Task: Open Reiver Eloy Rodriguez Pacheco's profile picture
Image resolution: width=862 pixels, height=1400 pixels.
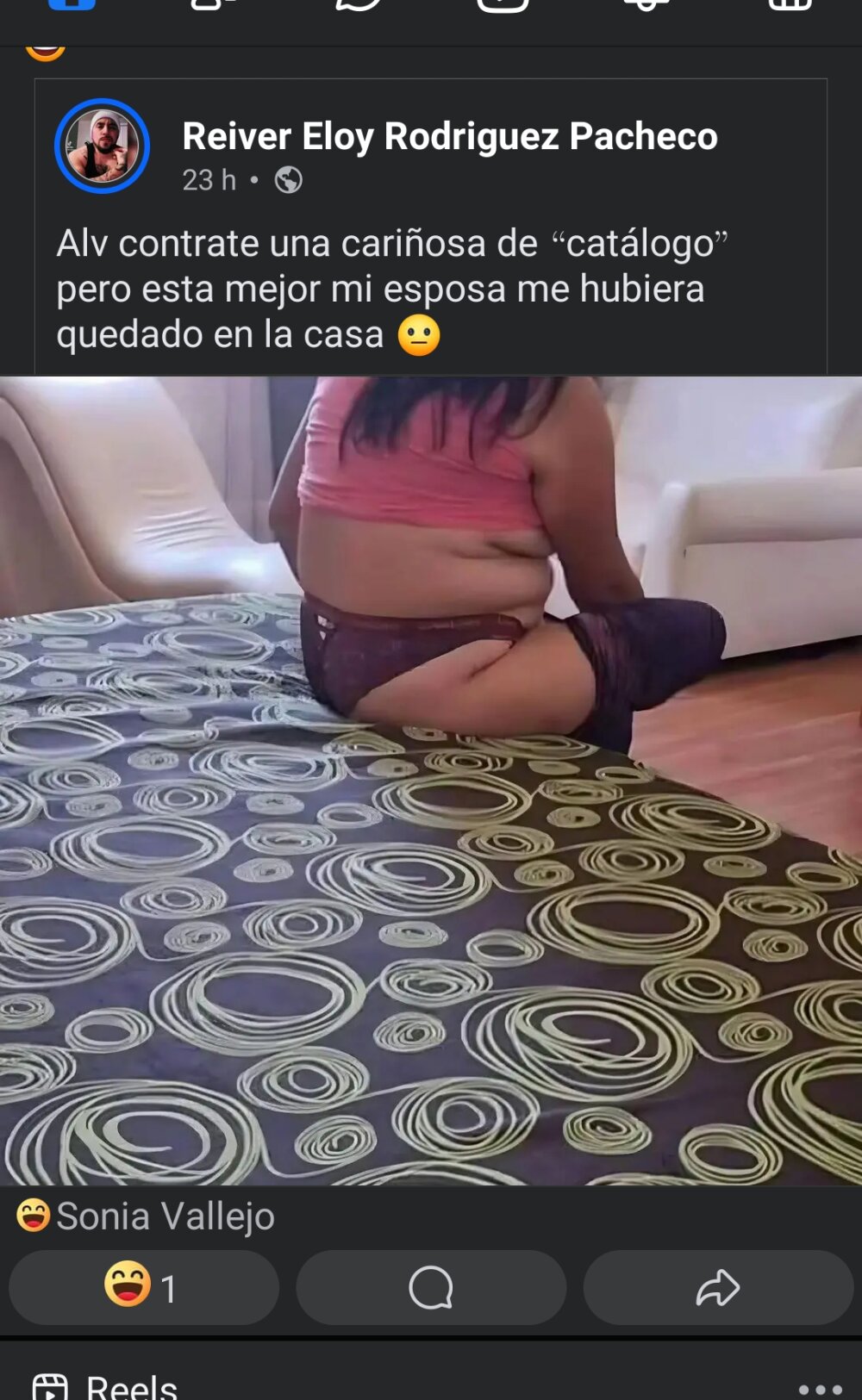Action: click(102, 146)
